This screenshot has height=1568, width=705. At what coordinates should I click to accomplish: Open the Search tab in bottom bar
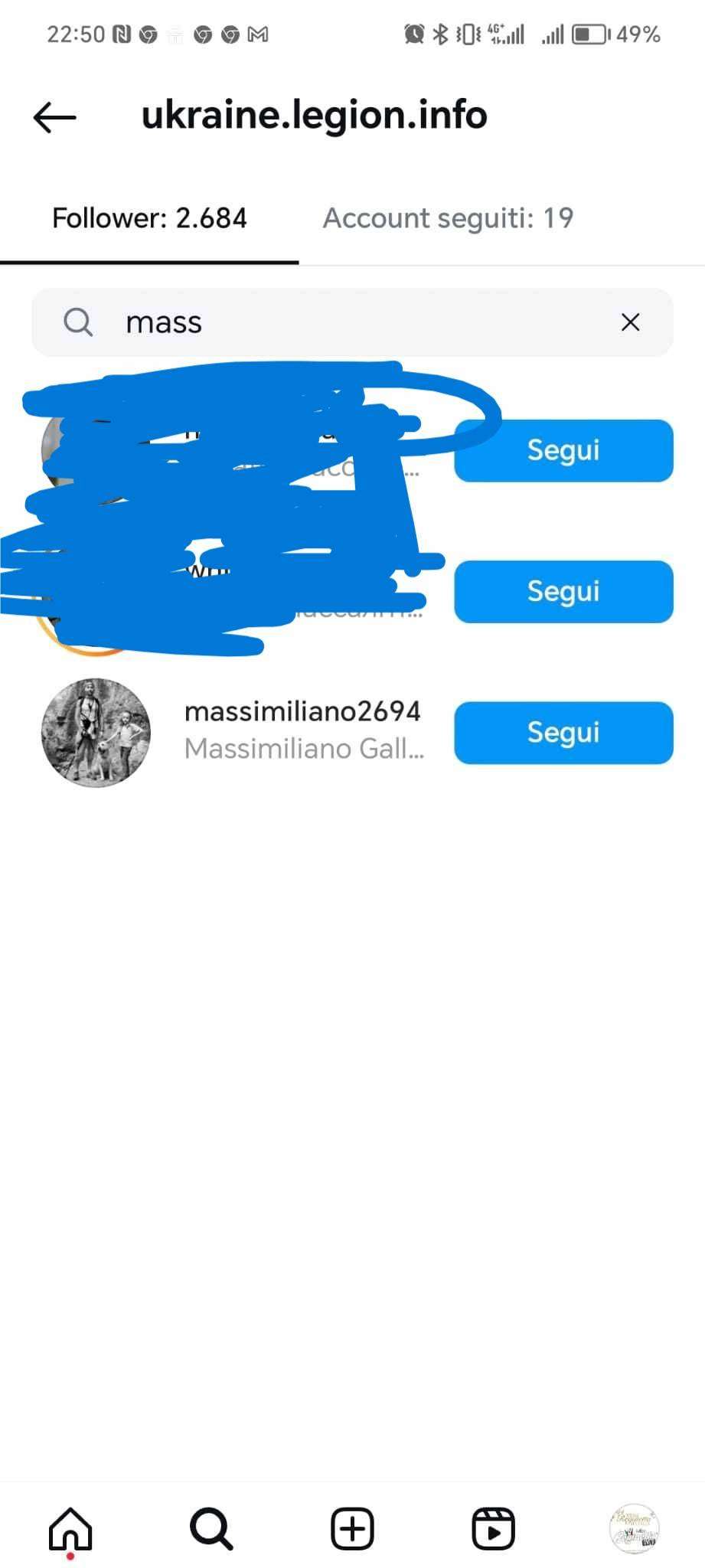[x=211, y=1529]
